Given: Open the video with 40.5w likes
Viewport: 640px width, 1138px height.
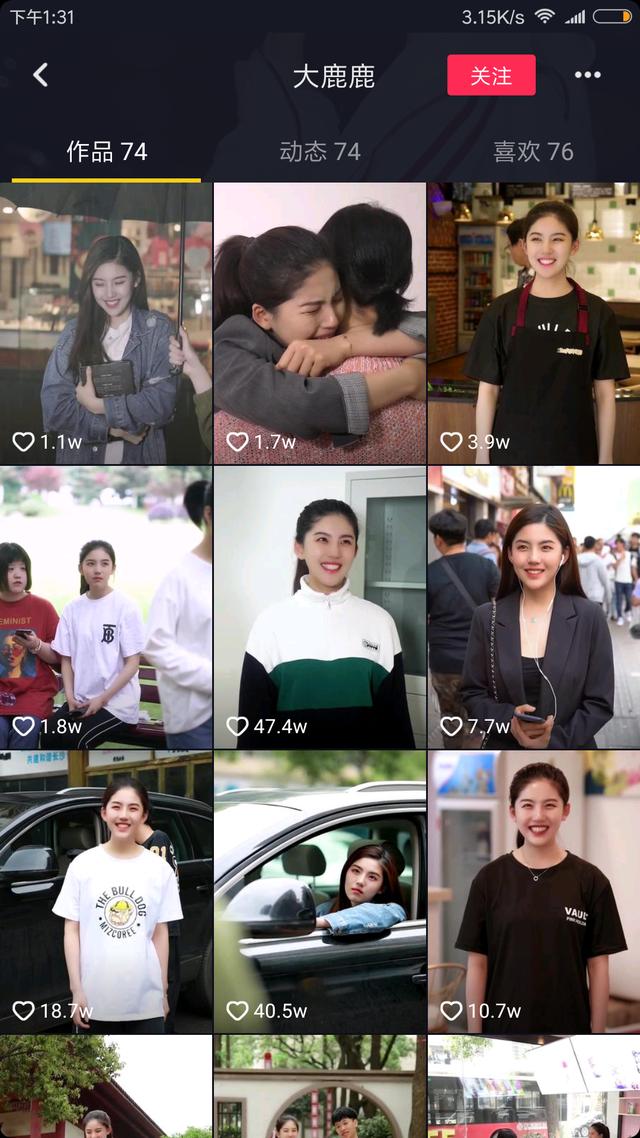Looking at the screenshot, I should (320, 892).
